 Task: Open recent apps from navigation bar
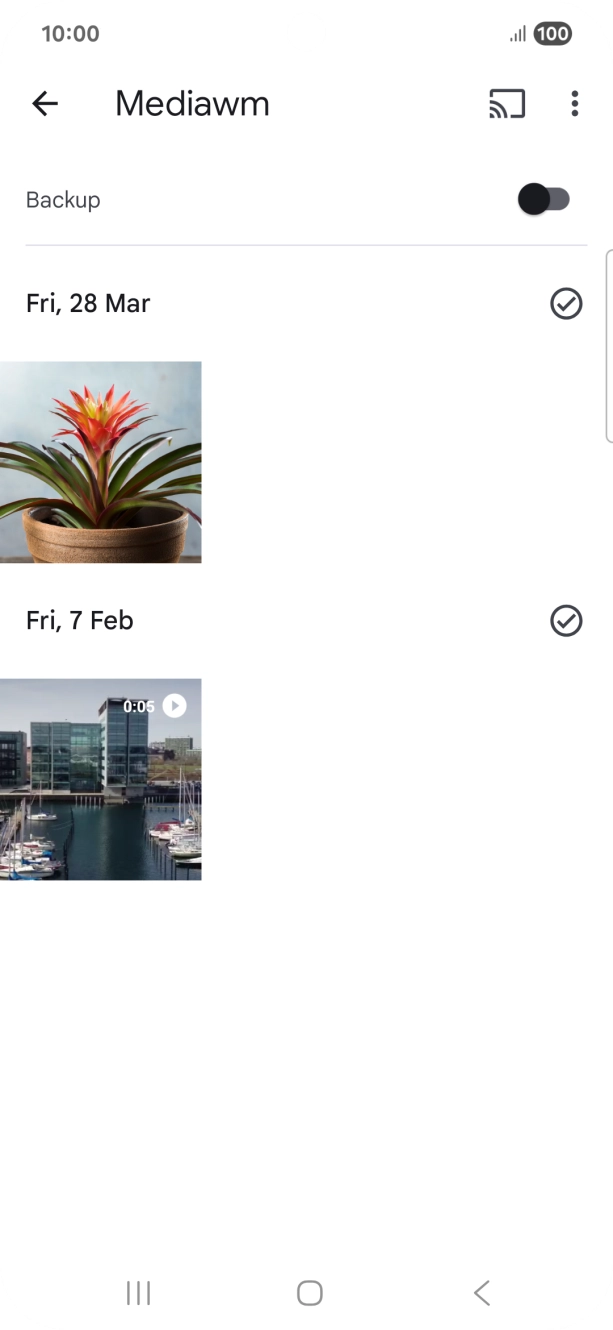tap(138, 1293)
